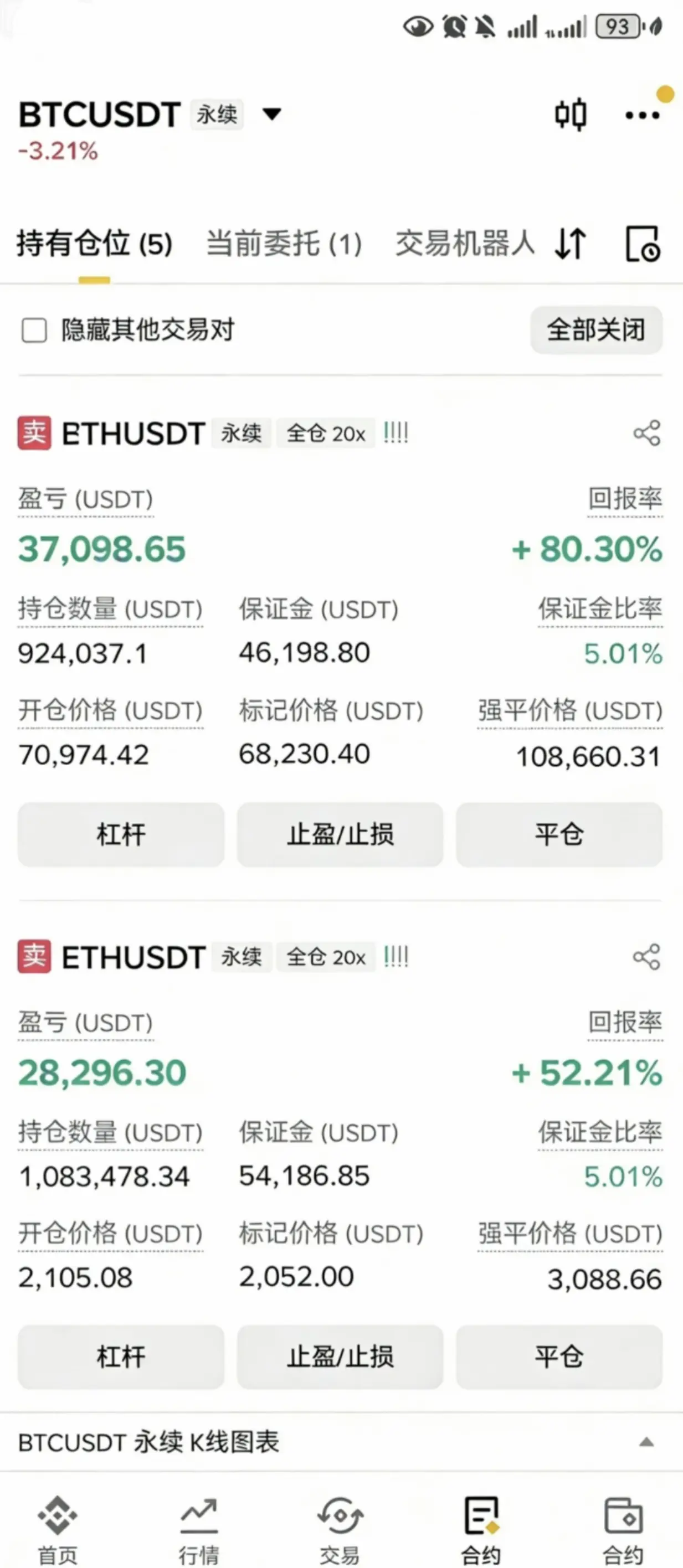Tap the up-down arrows sort icon
The width and height of the screenshot is (683, 1568).
pos(571,244)
